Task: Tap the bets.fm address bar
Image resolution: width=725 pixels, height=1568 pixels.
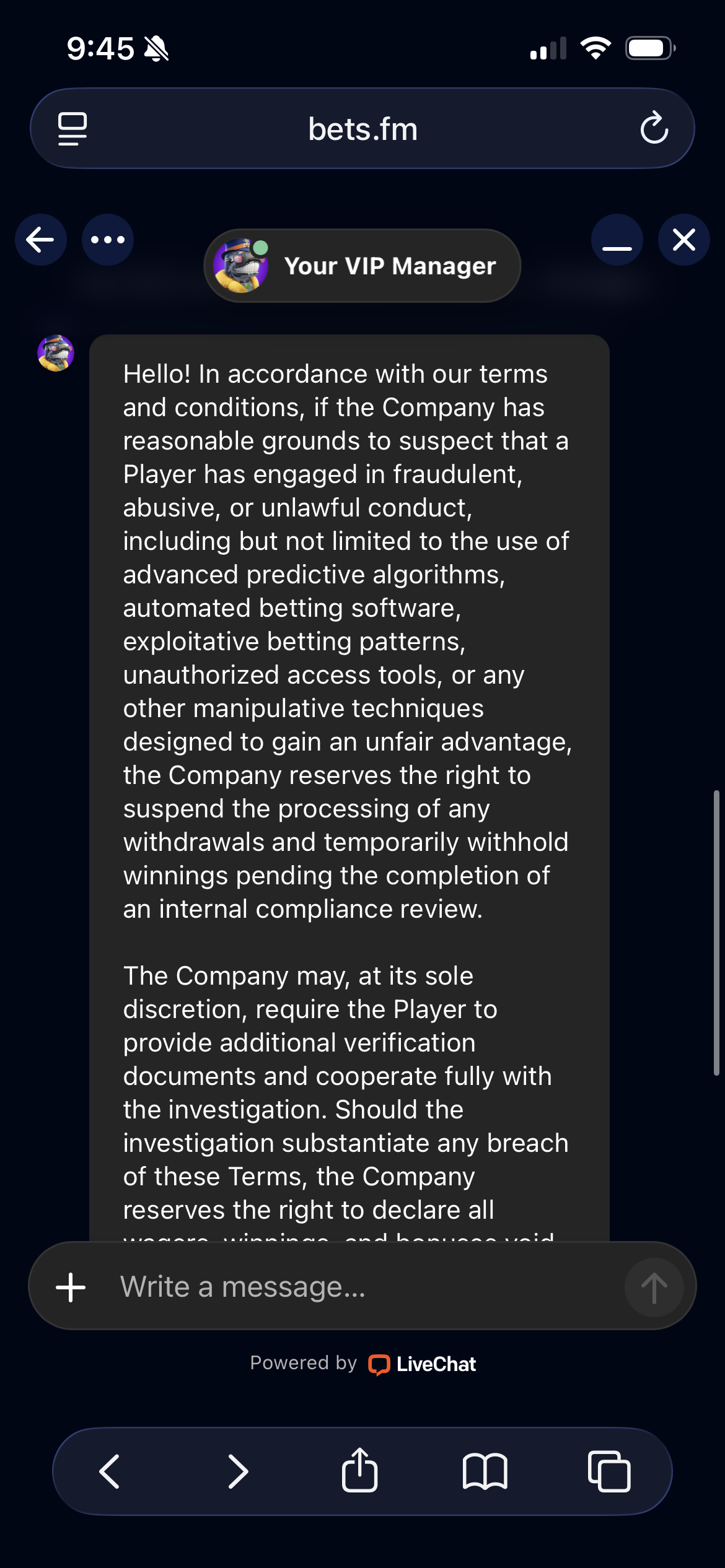Action: 362,129
